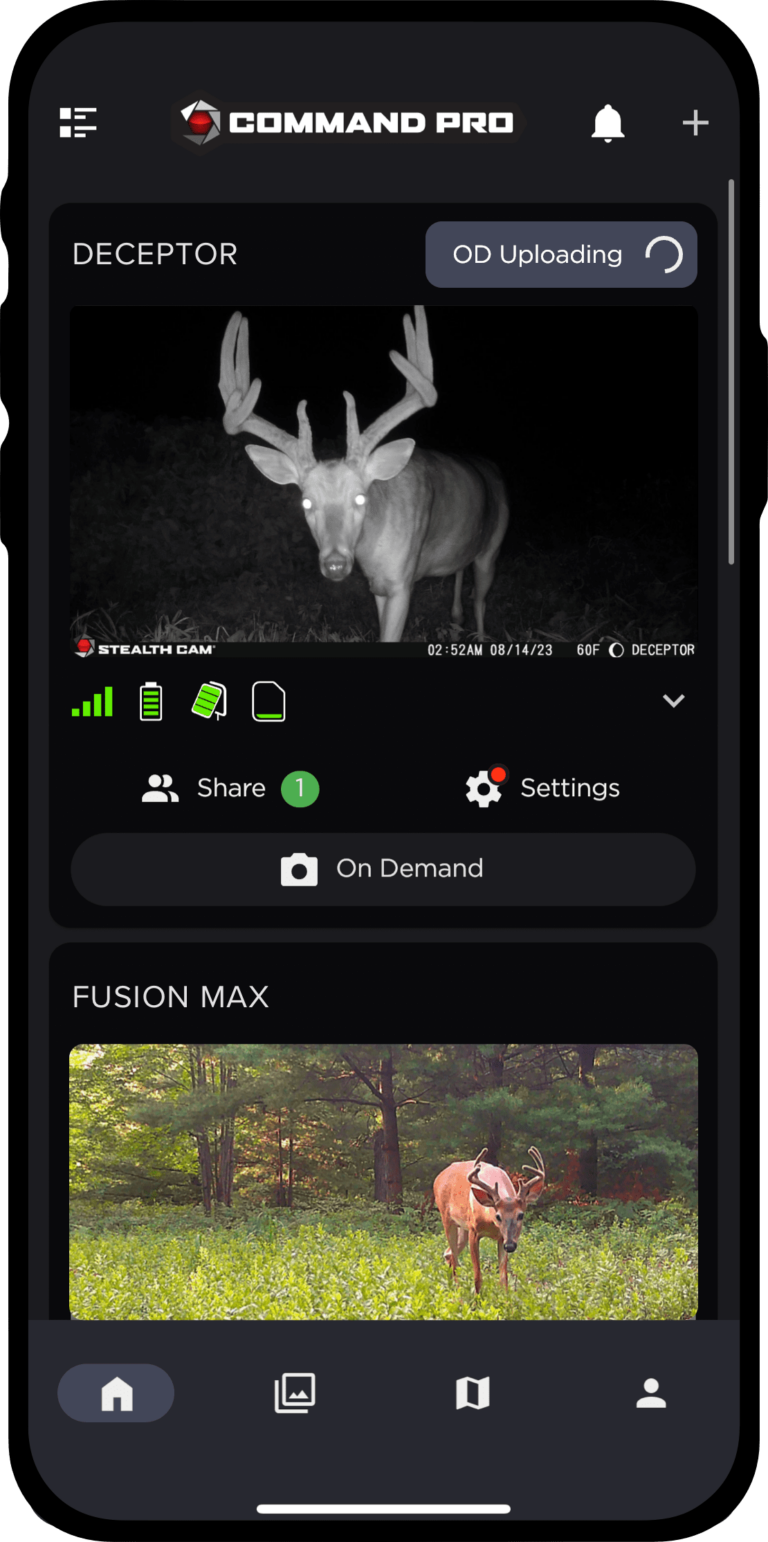Switch to the map tab
This screenshot has width=768, height=1542.
[473, 1393]
